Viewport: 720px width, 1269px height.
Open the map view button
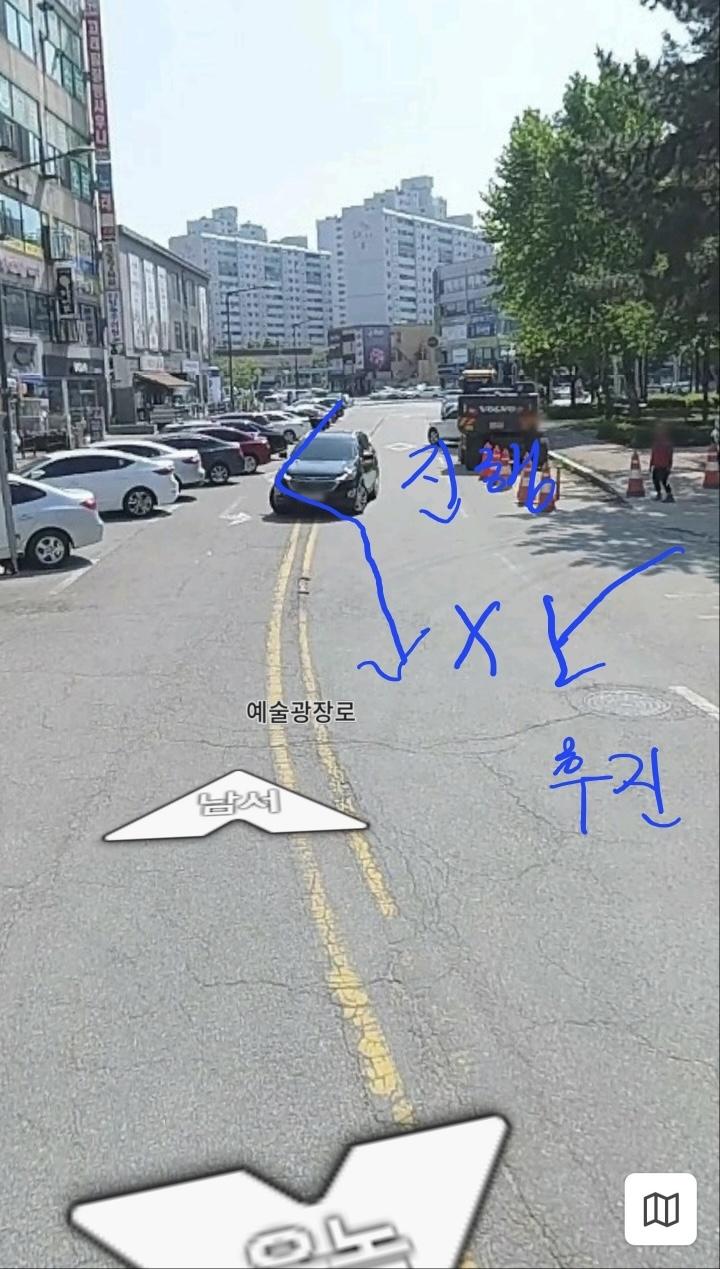[660, 1209]
